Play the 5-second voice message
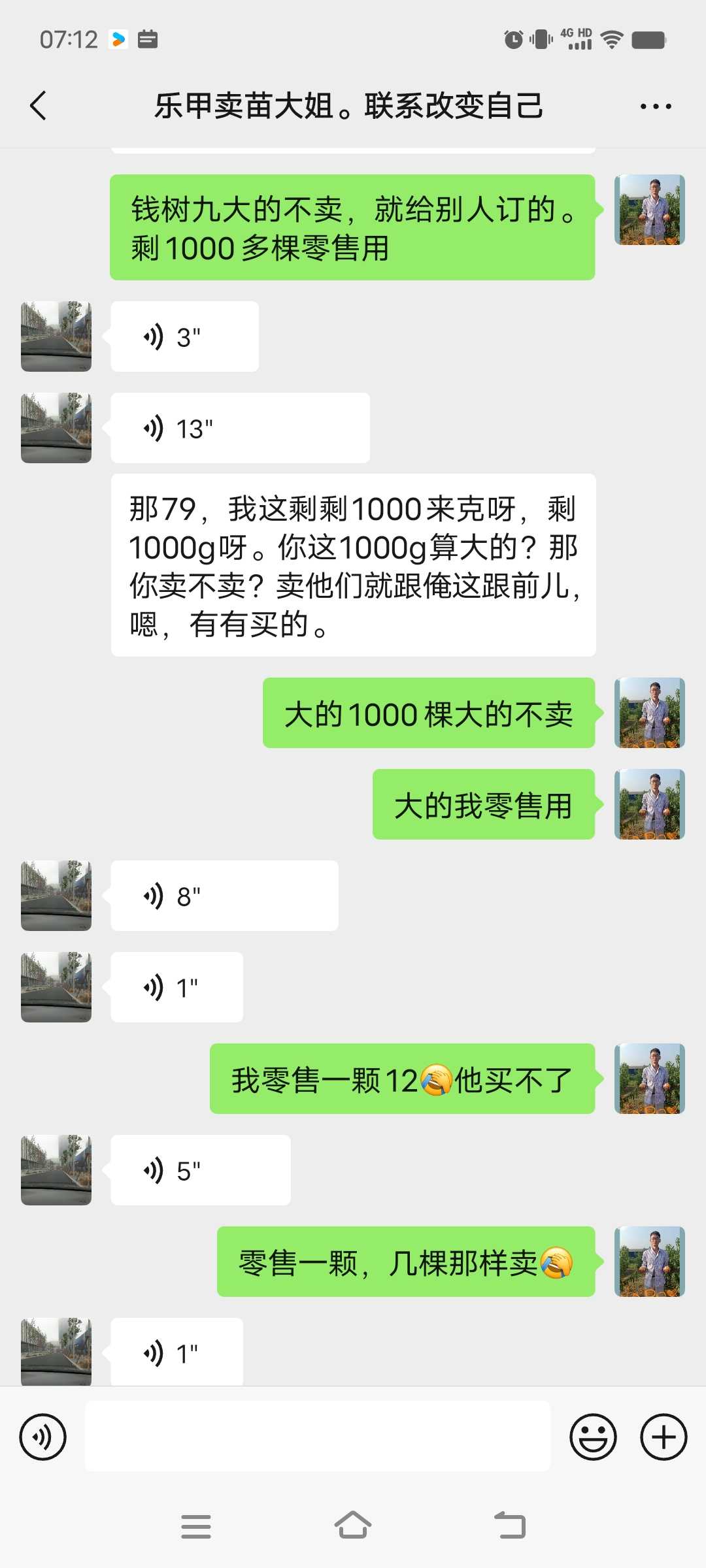 point(201,1170)
